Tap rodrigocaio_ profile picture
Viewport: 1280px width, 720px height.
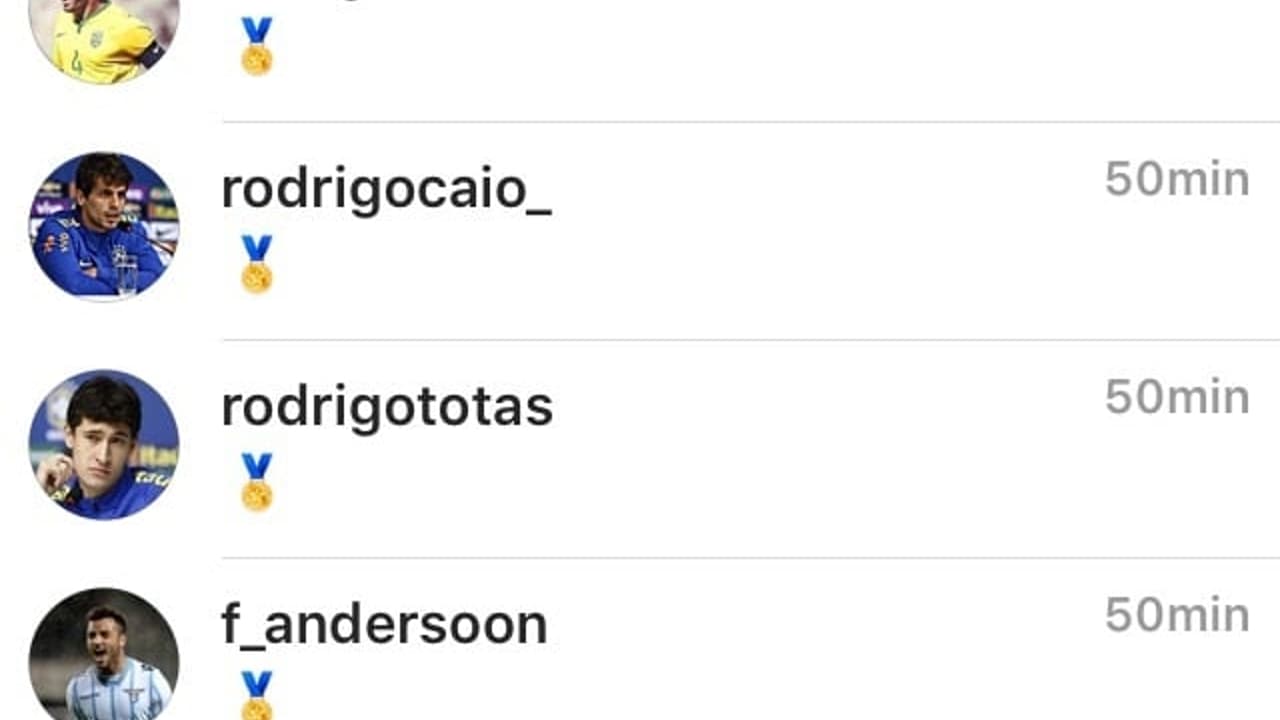point(104,226)
